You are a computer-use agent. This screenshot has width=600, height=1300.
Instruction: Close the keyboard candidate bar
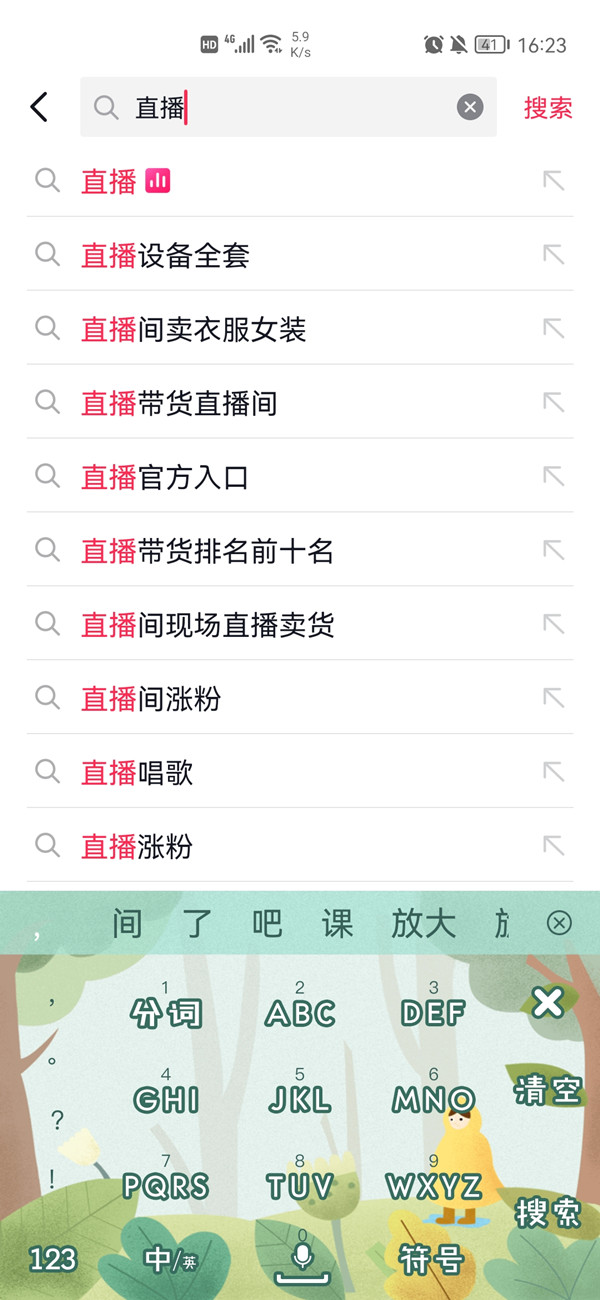560,923
